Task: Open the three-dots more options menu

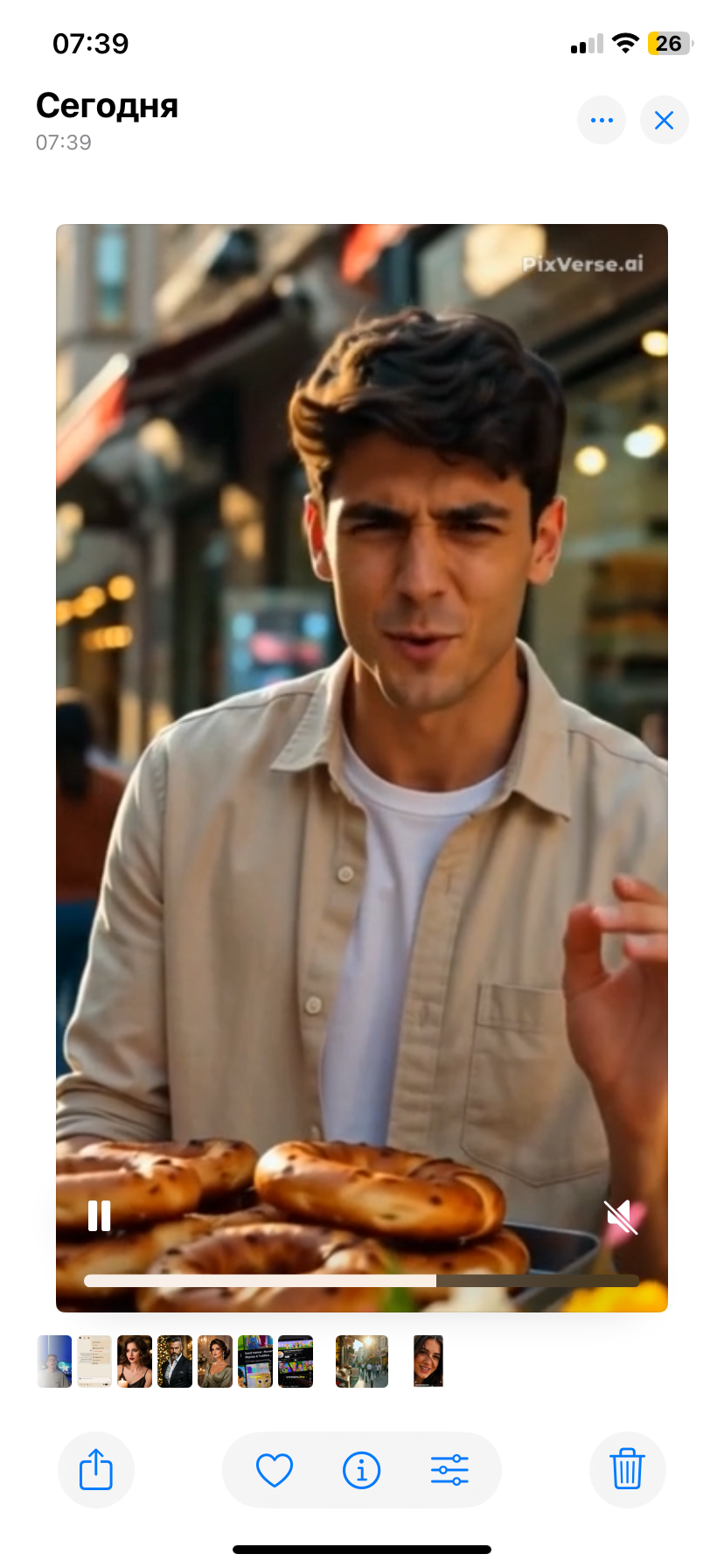Action: coord(602,120)
